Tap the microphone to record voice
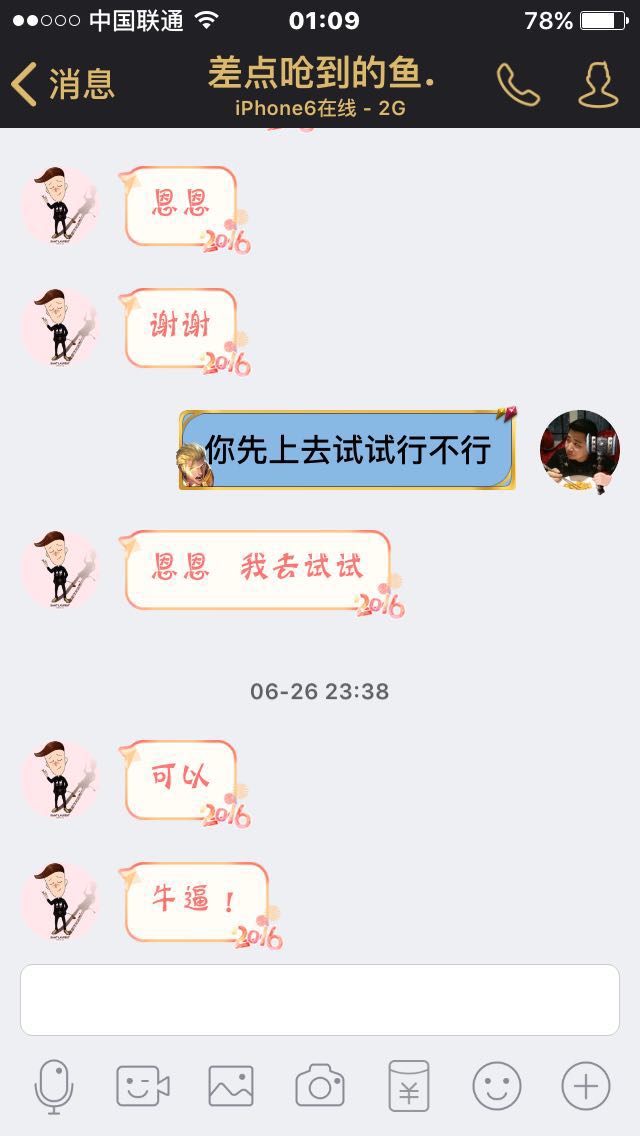 (54, 1087)
